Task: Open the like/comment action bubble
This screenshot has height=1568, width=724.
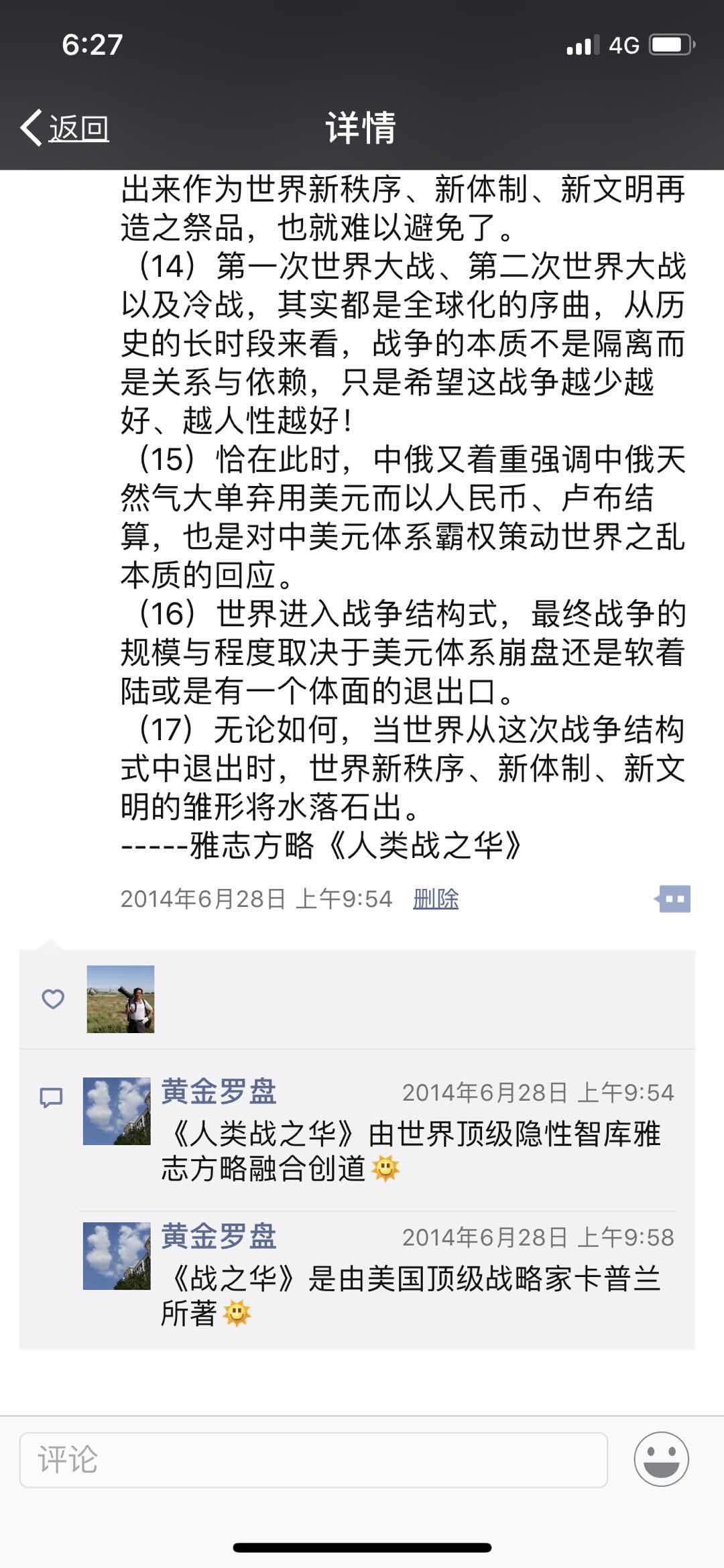Action: coord(673,899)
